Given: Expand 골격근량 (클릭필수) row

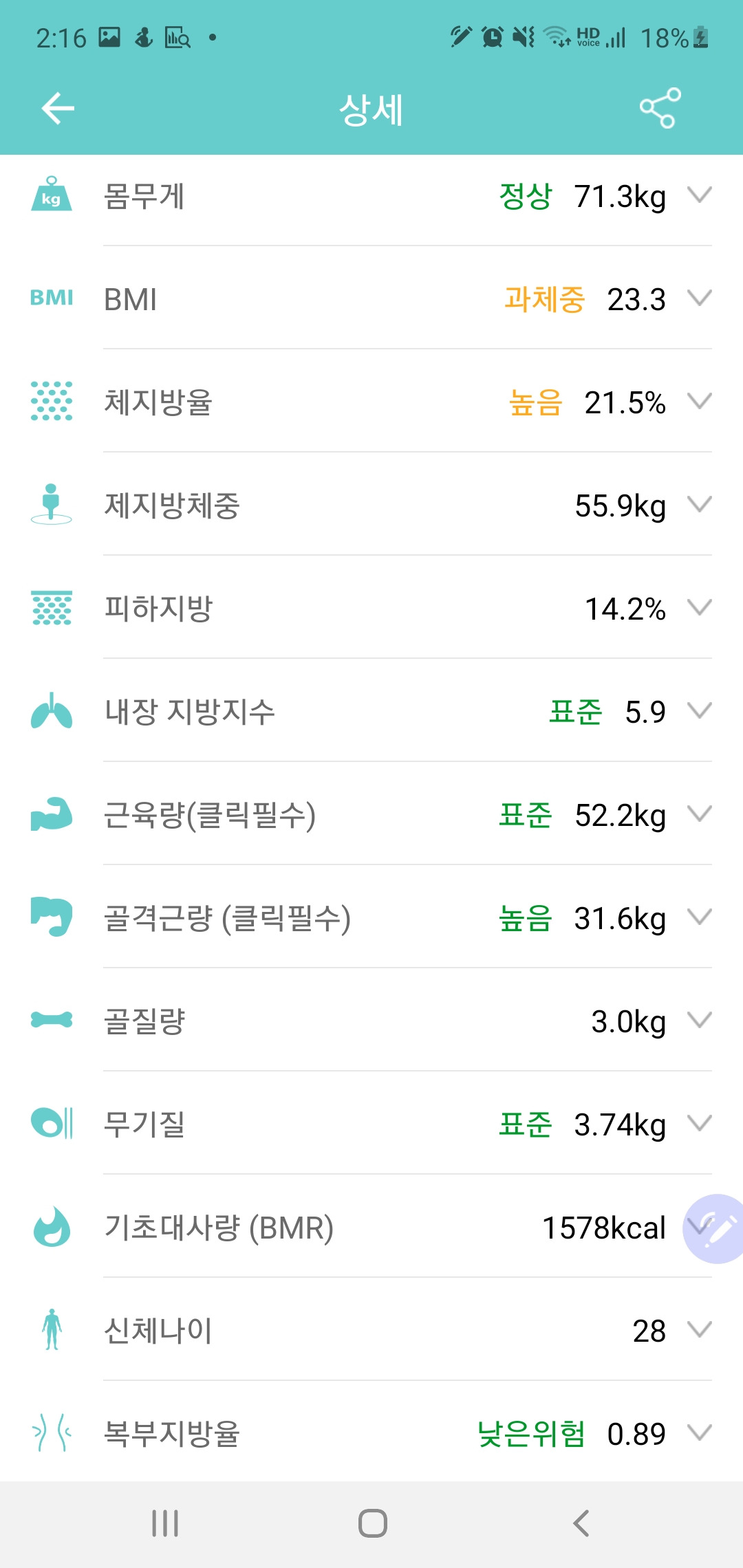Looking at the screenshot, I should [371, 917].
